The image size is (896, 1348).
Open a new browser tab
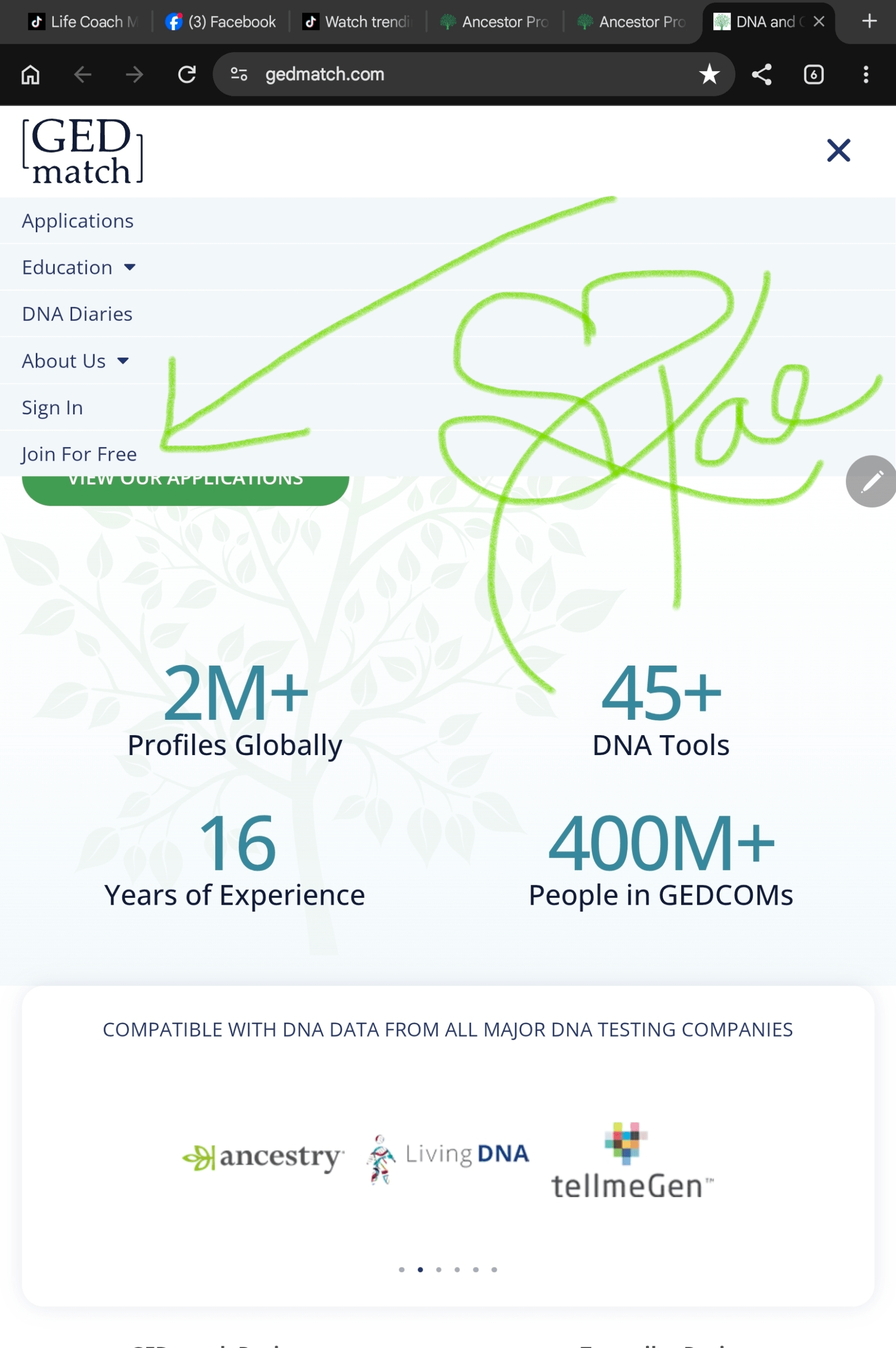click(x=869, y=22)
